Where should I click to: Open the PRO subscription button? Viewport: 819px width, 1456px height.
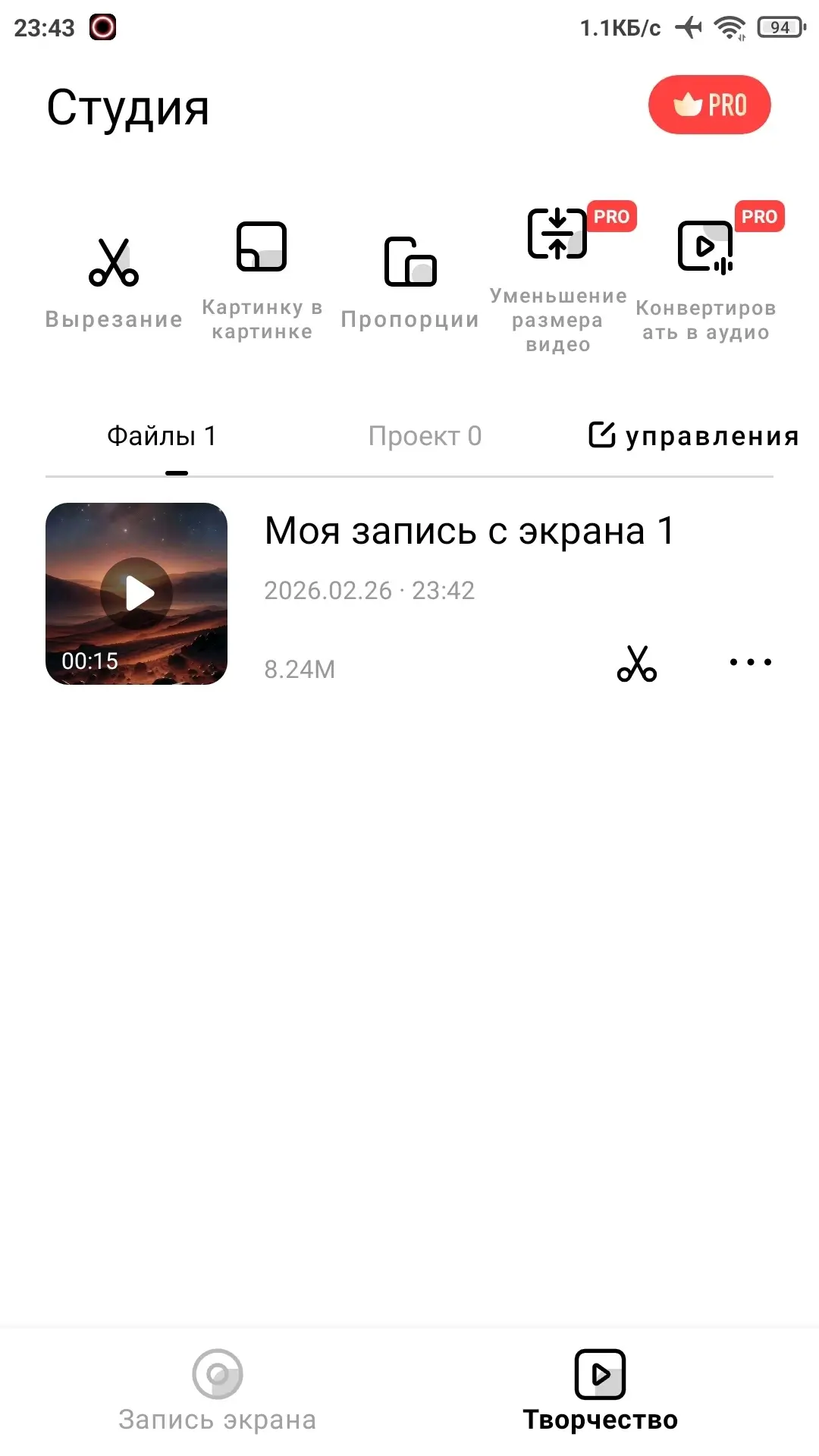(709, 105)
